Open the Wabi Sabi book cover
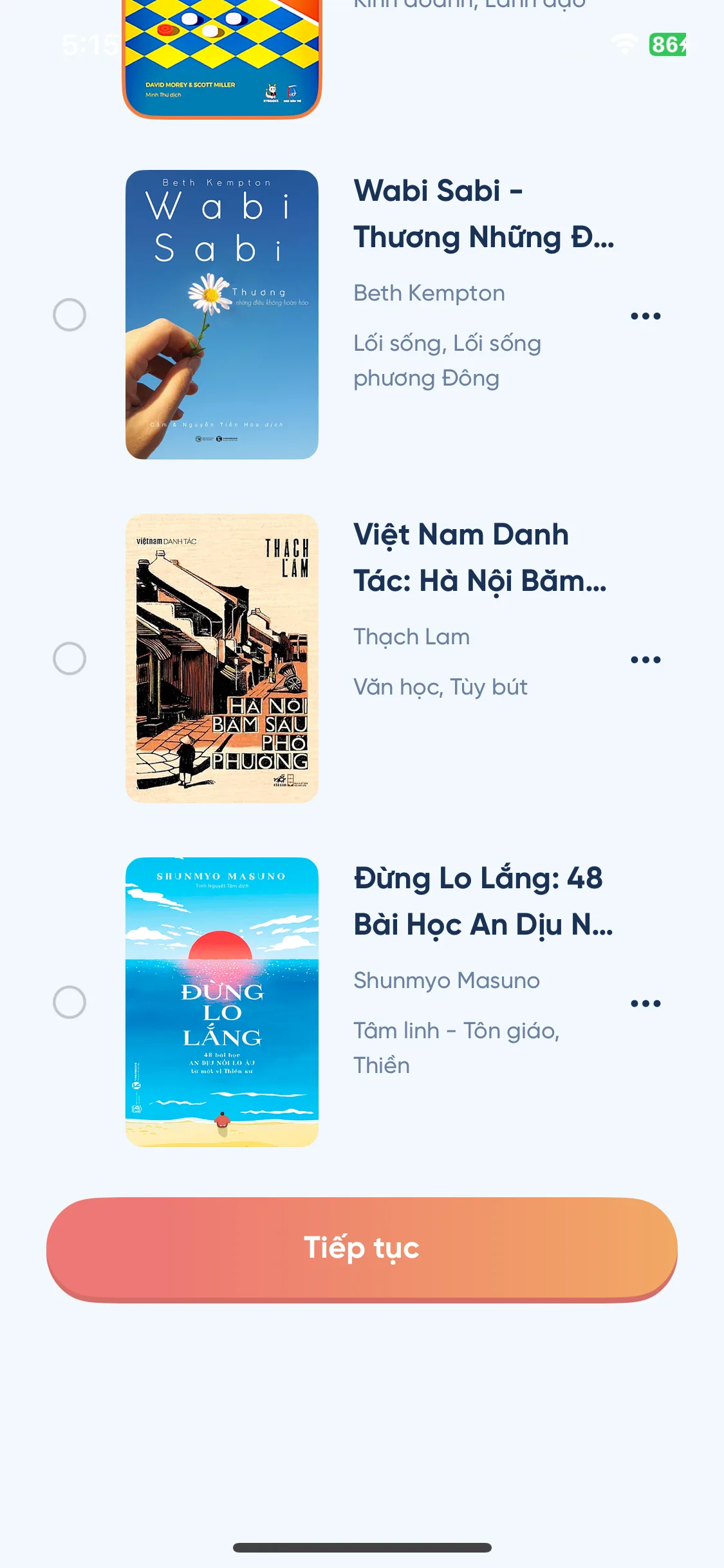 [222, 315]
